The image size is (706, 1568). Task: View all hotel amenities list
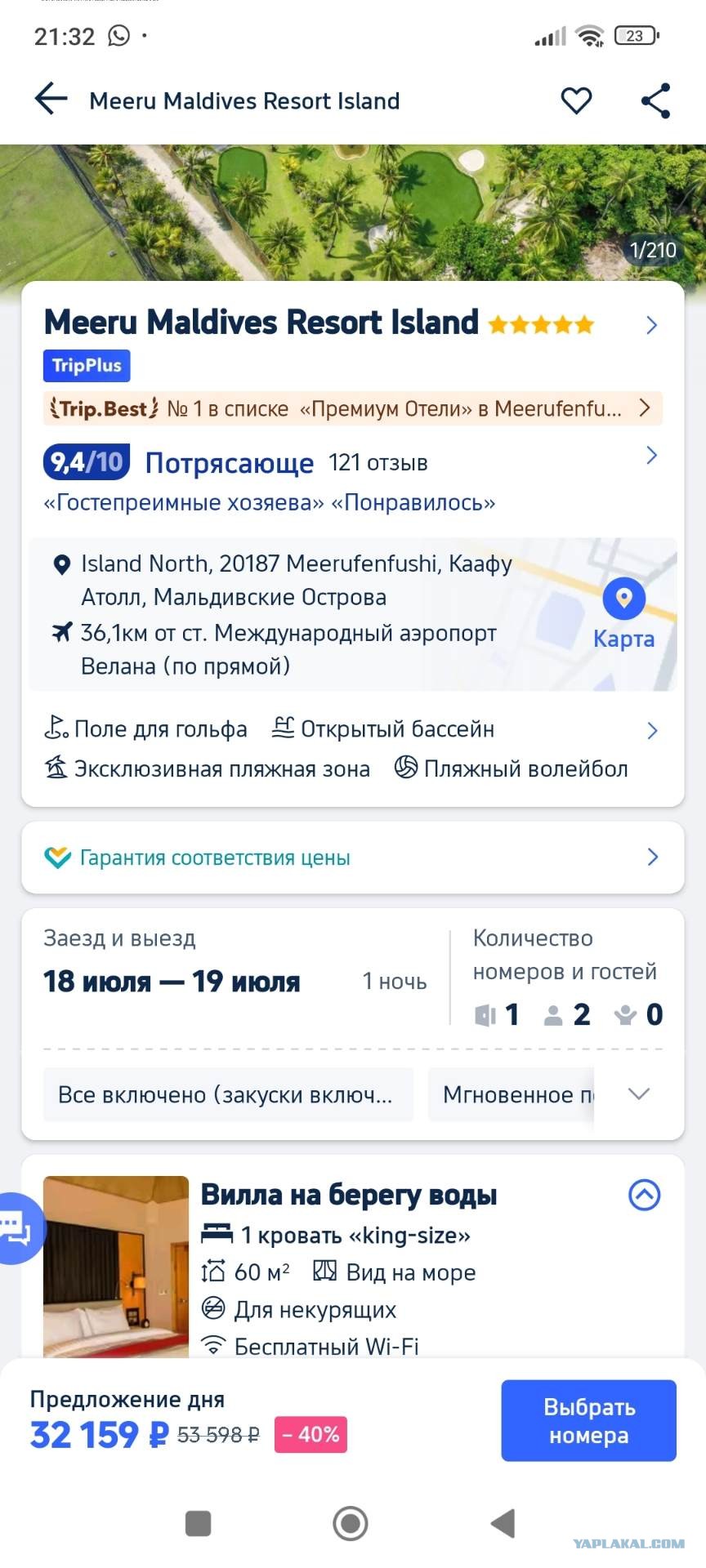tap(651, 731)
